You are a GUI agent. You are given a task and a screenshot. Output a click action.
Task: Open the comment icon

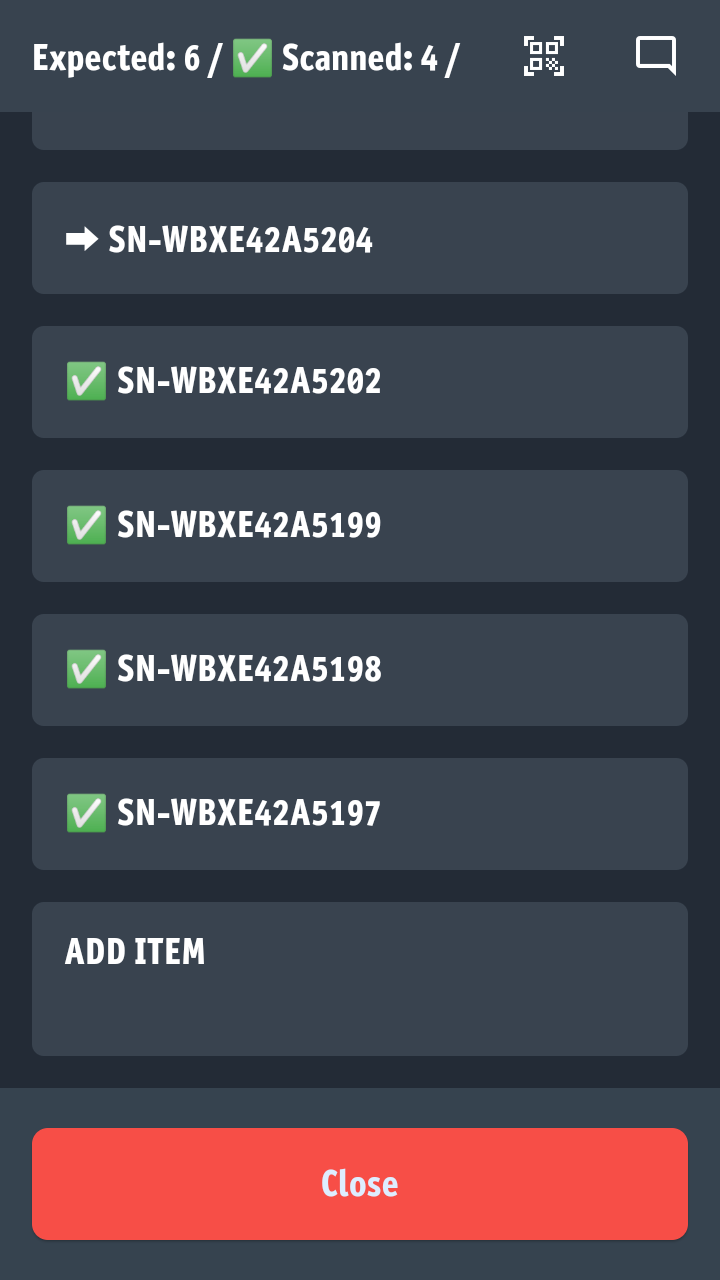(x=656, y=56)
